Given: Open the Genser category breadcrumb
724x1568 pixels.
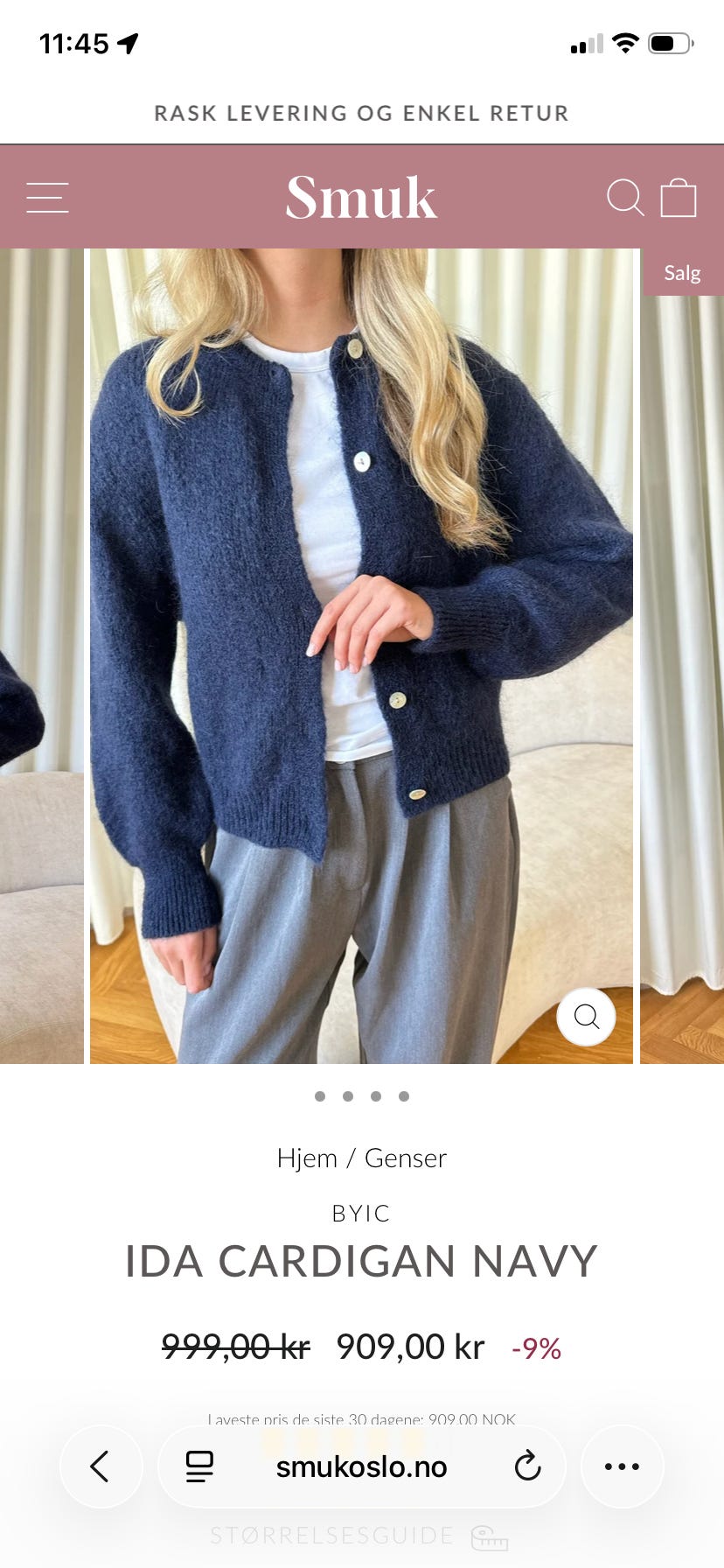Looking at the screenshot, I should point(406,1158).
